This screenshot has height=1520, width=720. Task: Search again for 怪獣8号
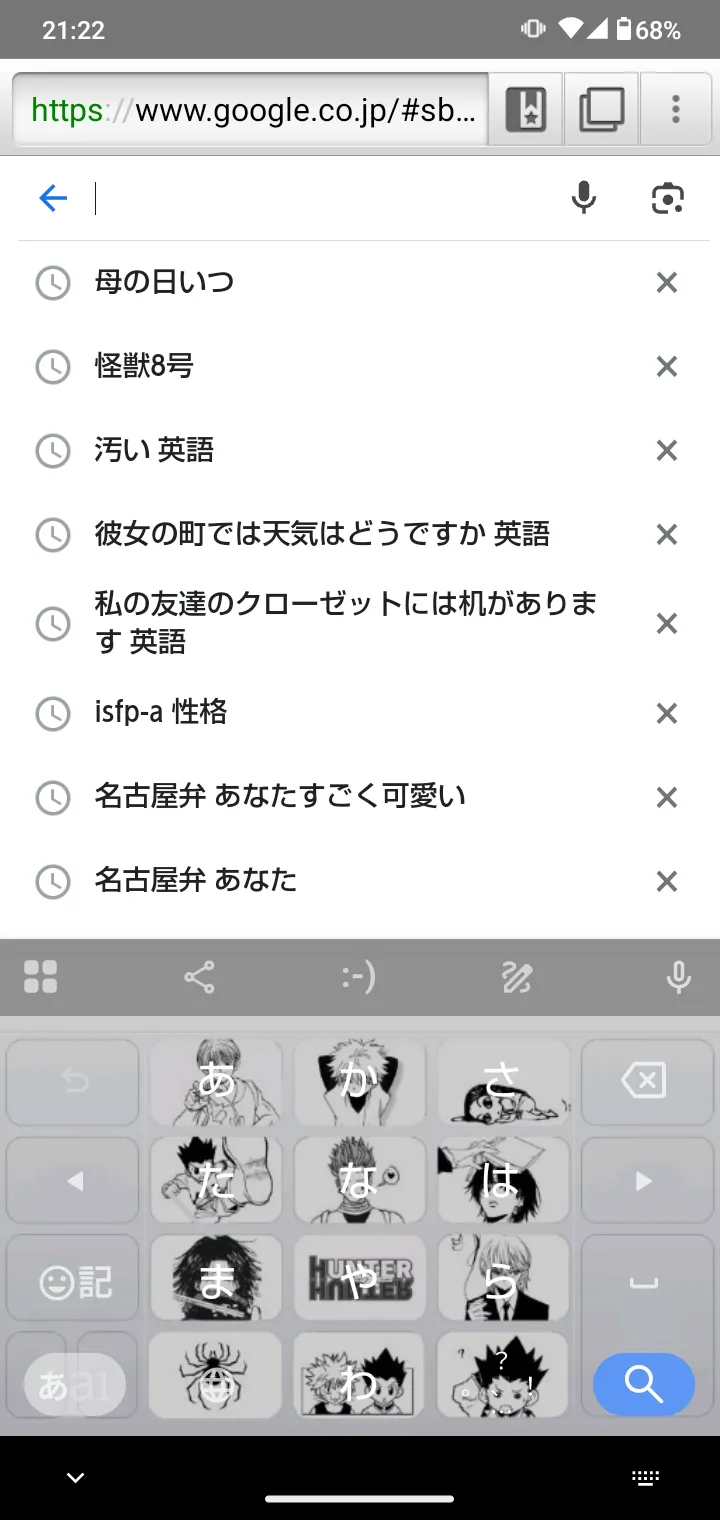(144, 366)
